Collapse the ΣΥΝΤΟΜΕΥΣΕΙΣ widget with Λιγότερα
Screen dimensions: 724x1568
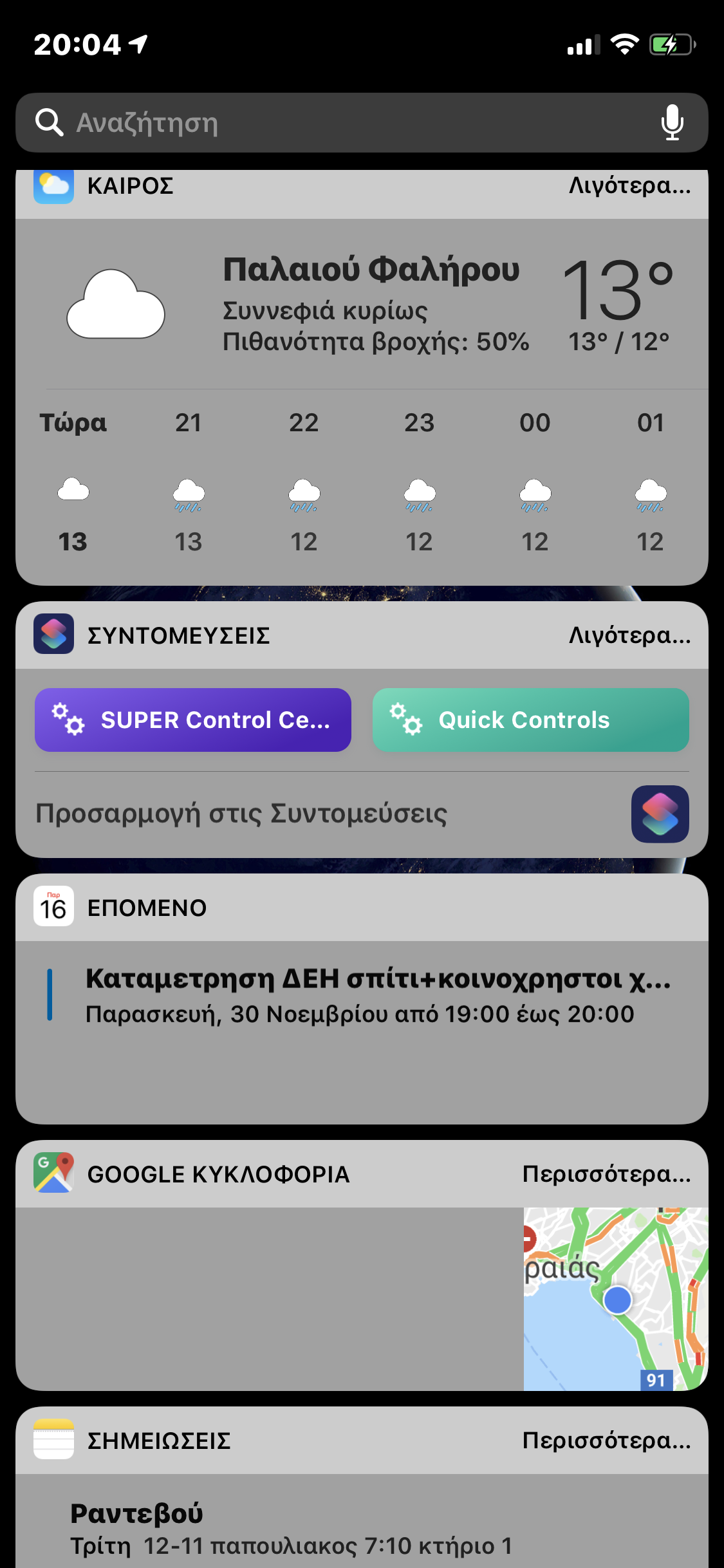629,636
